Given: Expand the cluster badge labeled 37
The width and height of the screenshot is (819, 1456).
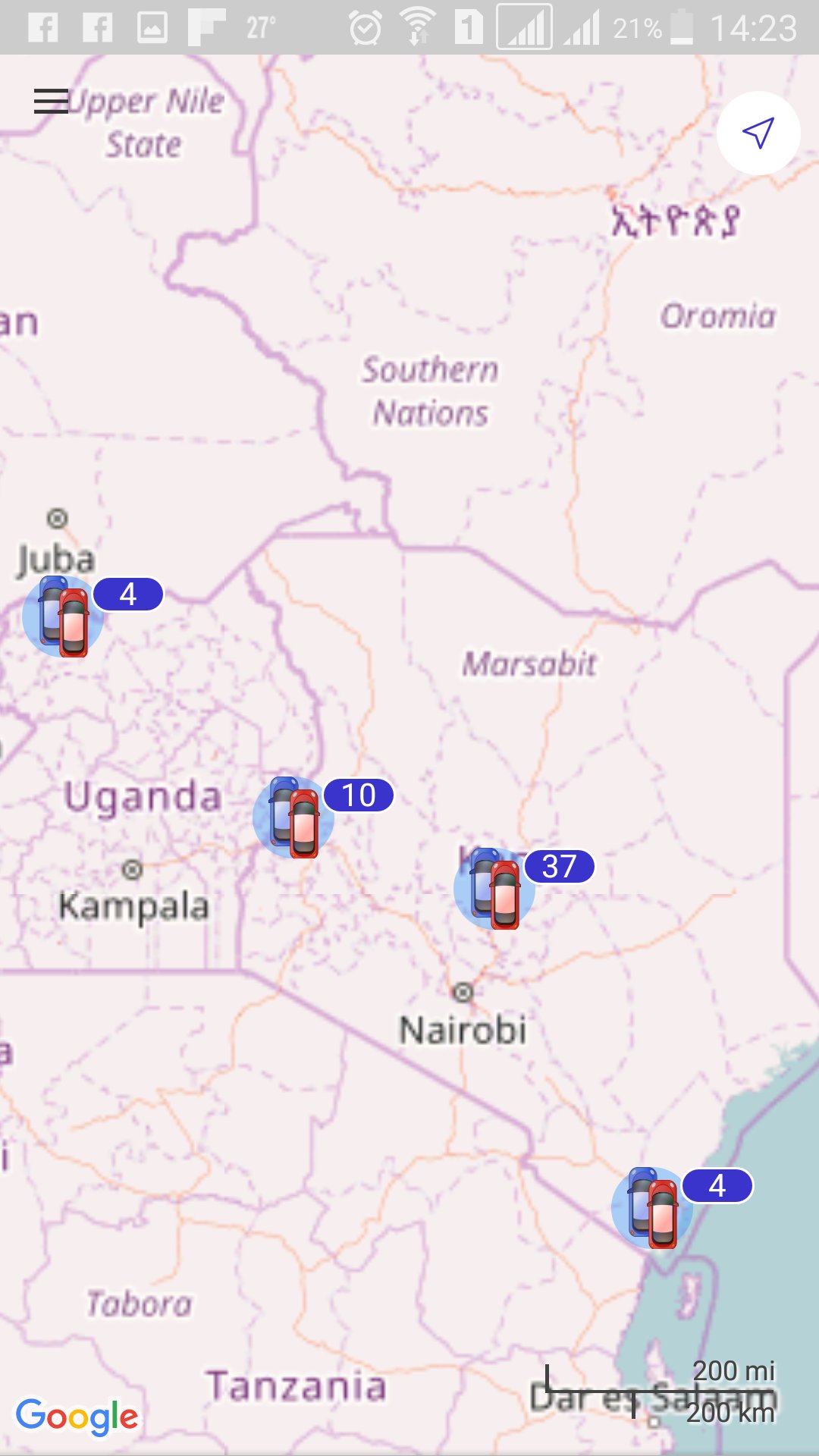Looking at the screenshot, I should [x=560, y=866].
